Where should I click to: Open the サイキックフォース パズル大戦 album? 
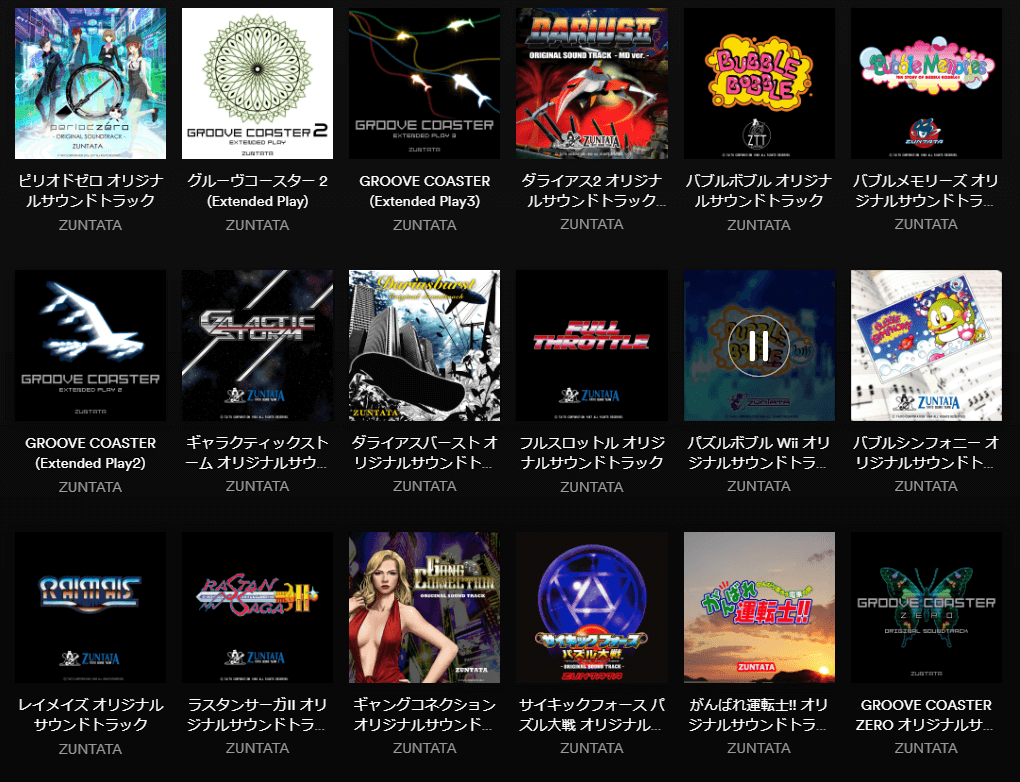tap(591, 607)
